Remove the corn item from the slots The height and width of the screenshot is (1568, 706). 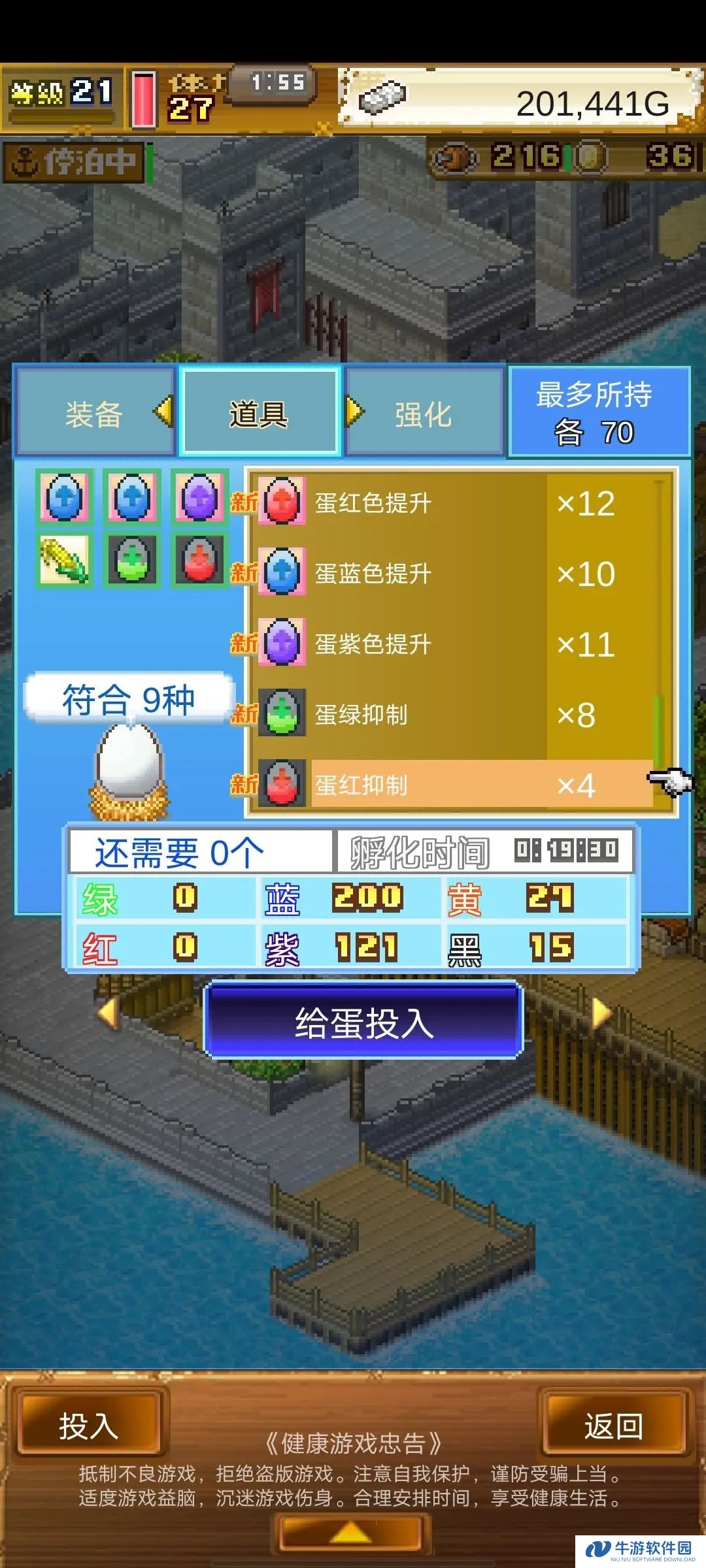[x=64, y=560]
